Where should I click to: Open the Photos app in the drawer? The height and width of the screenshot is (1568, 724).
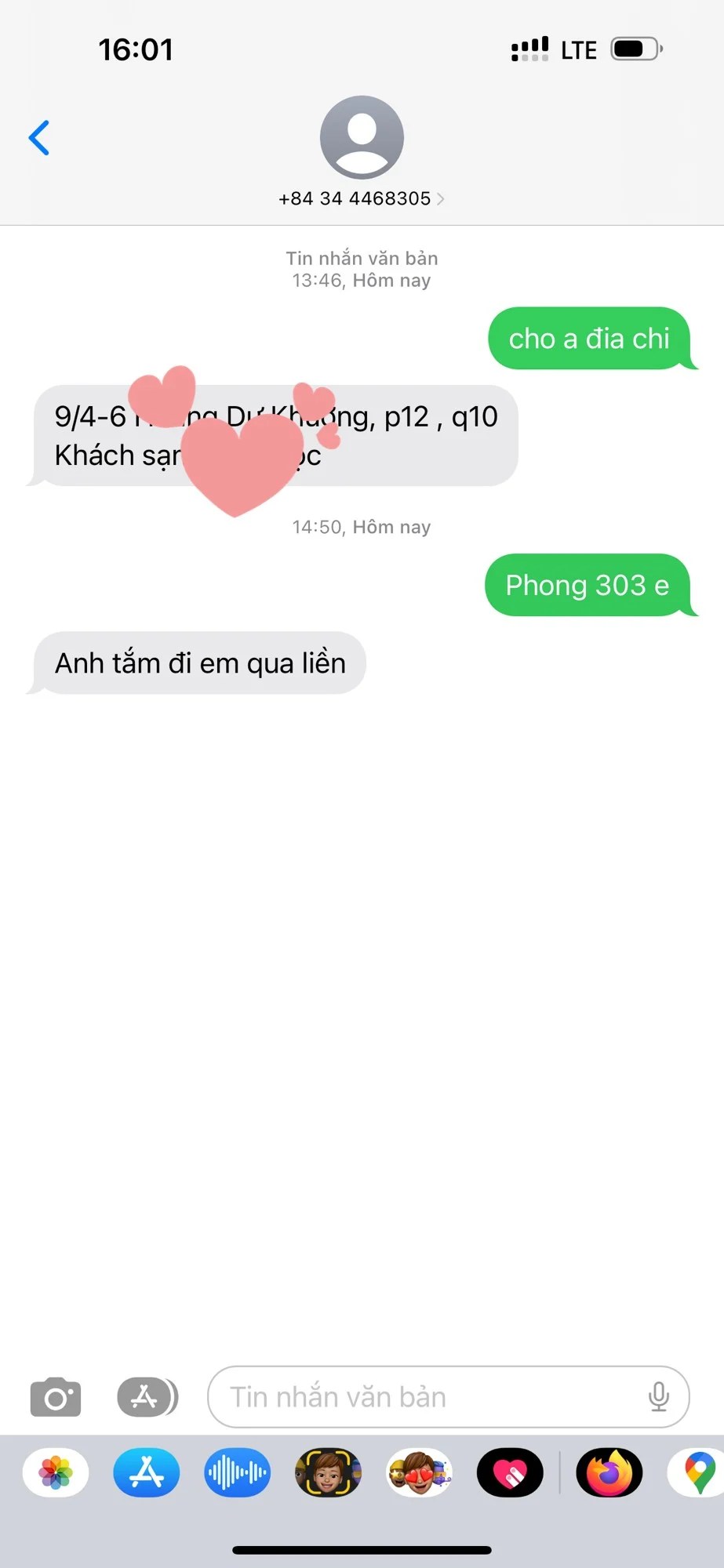point(56,1472)
